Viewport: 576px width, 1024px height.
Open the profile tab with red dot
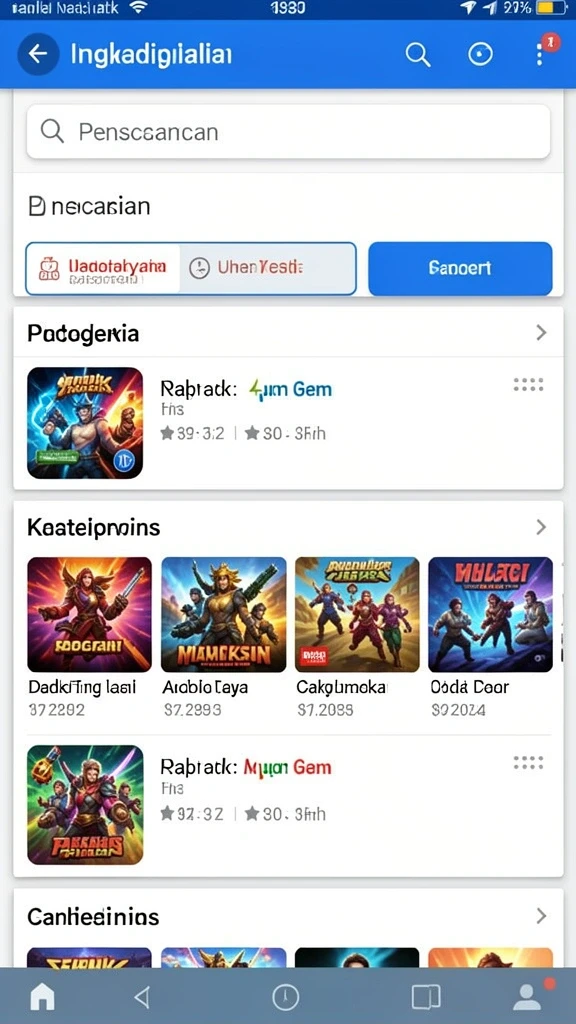click(528, 997)
